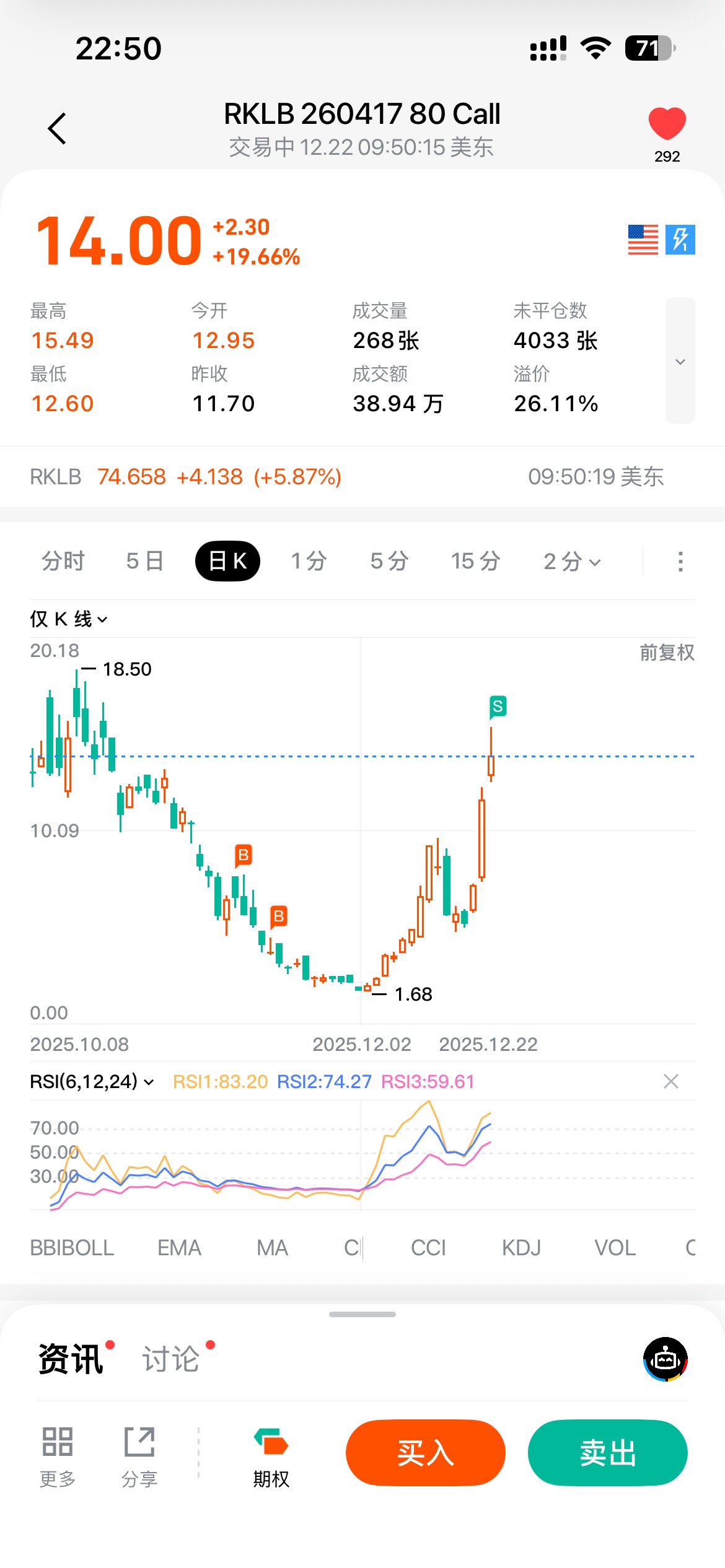Viewport: 725px width, 1568px height.
Task: Switch to the 5日 chart tab
Action: (145, 561)
